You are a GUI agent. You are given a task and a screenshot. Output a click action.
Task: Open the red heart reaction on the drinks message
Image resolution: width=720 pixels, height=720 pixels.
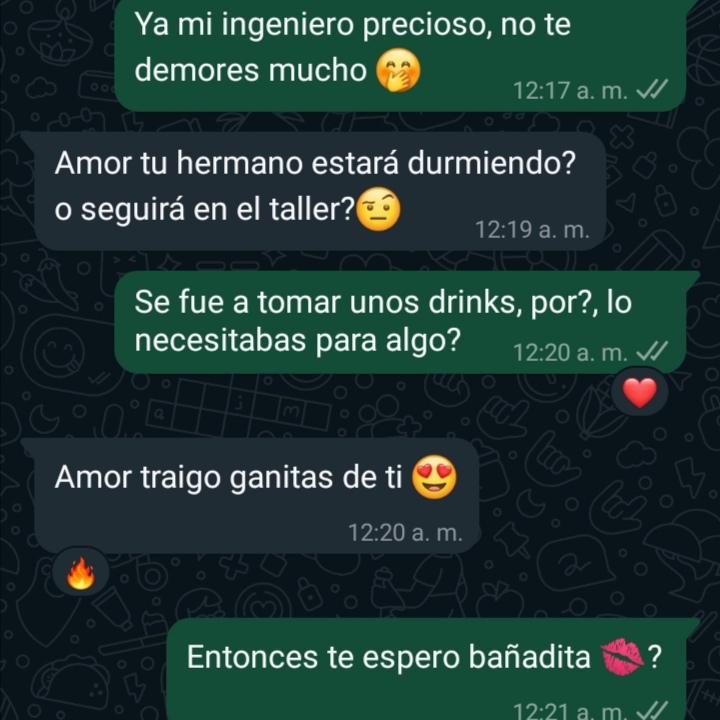coord(640,393)
